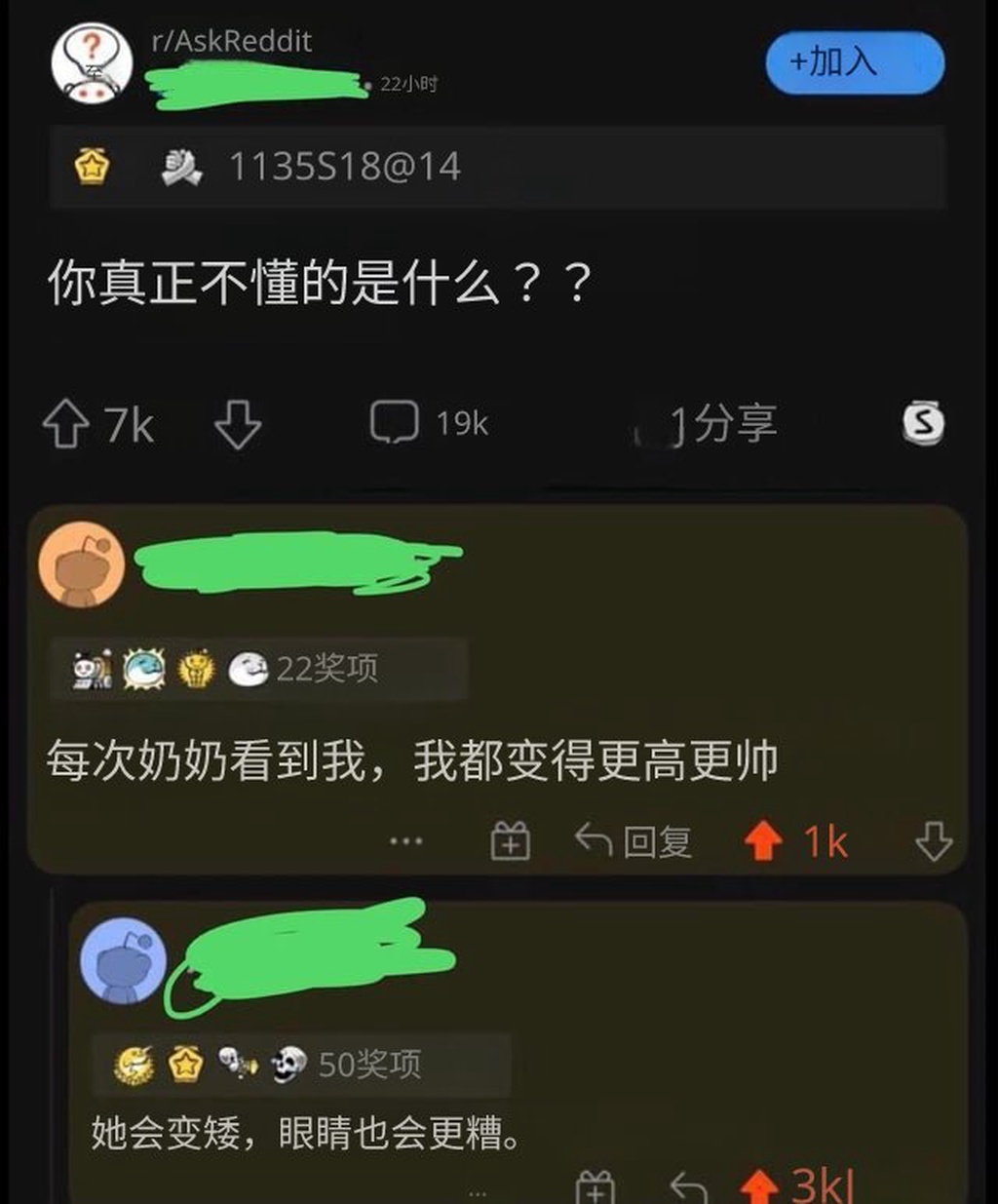Share the post via 分享
Image resolution: width=998 pixels, height=1204 pixels.
pyautogui.click(x=719, y=424)
